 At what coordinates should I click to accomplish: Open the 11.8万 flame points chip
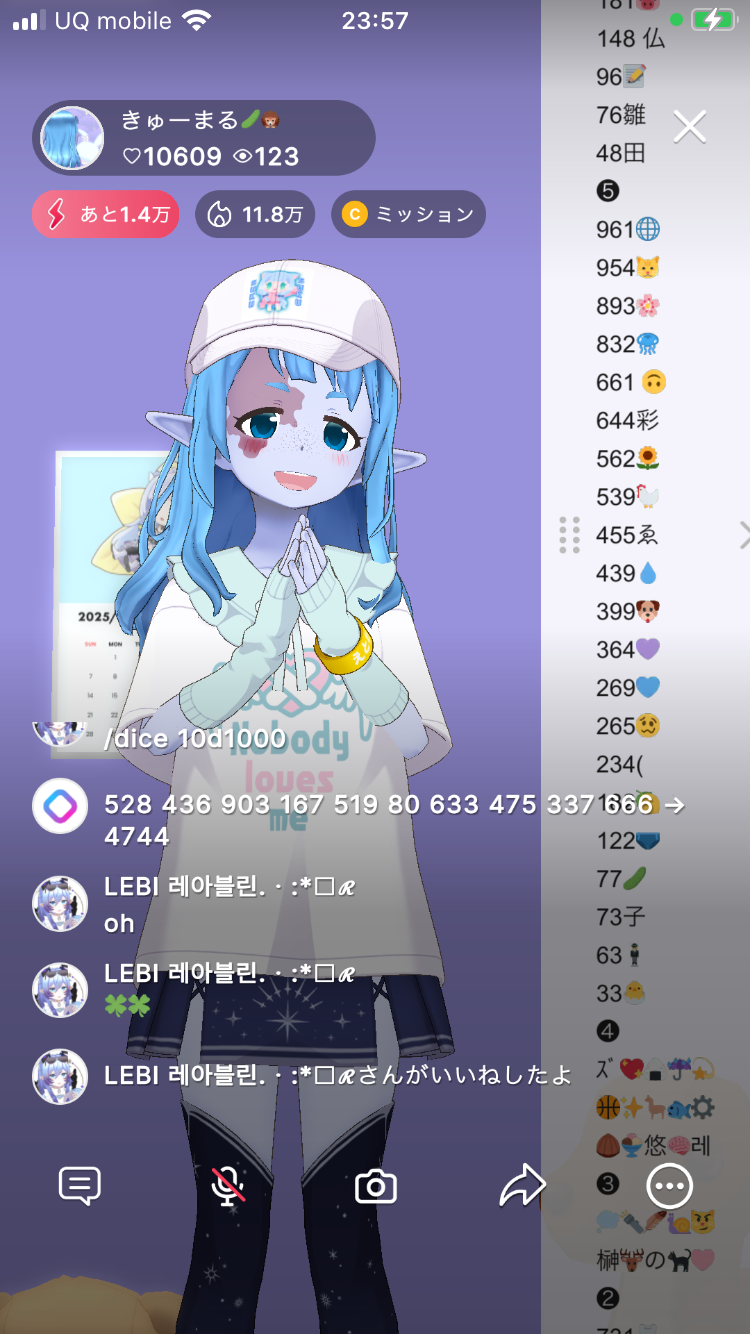point(255,214)
